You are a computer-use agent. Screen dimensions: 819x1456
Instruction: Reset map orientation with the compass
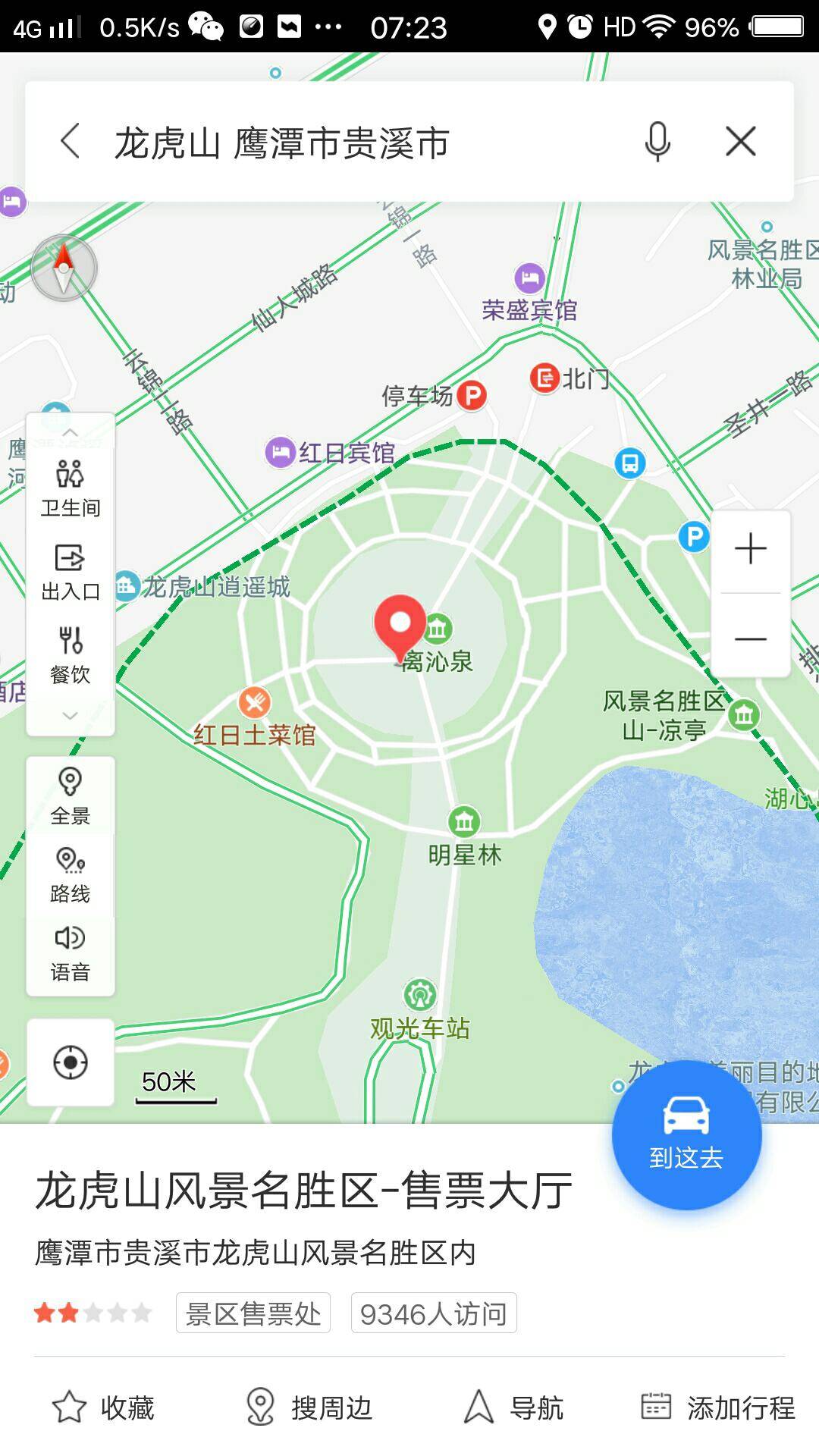pos(64,268)
